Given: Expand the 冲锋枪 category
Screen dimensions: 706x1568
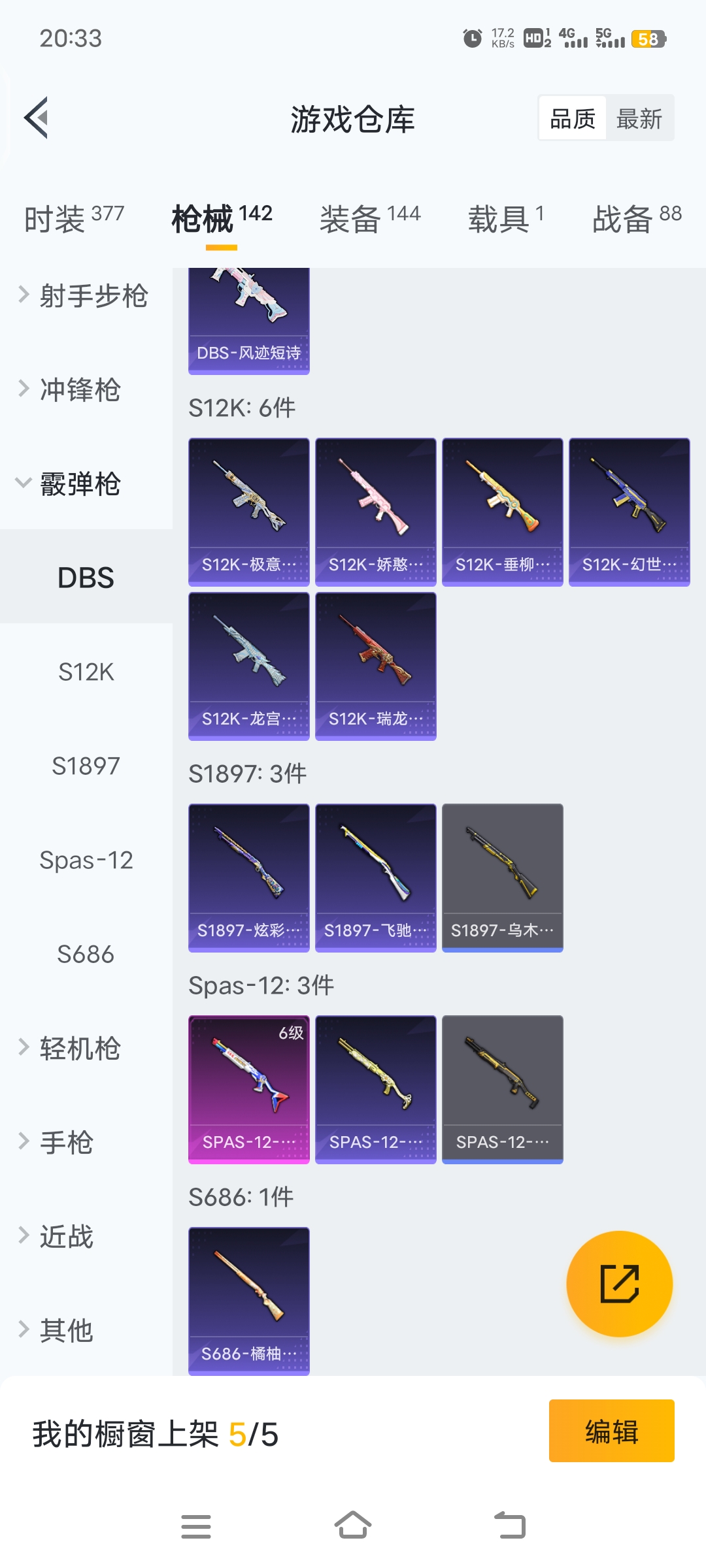Looking at the screenshot, I should [72, 390].
